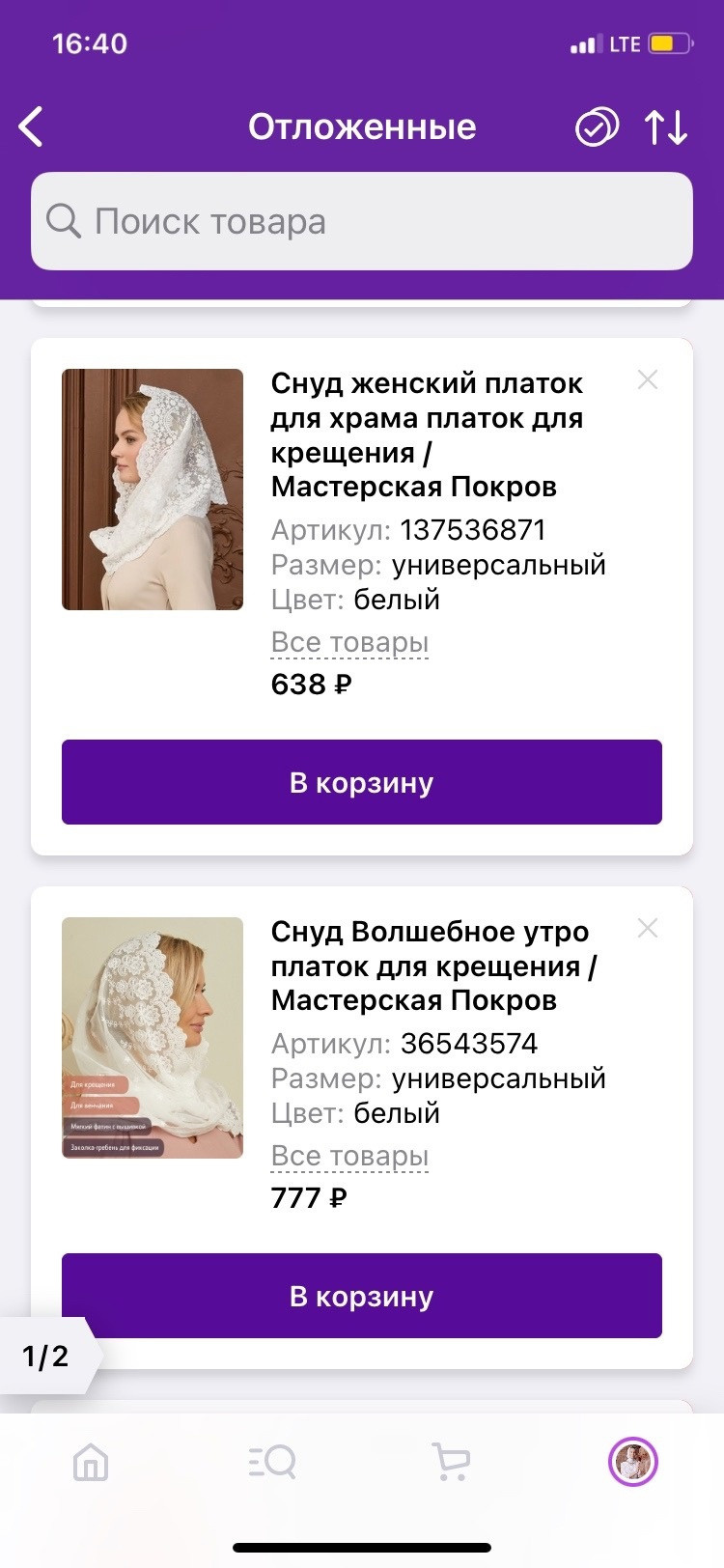Select the 'Отложенные' screen title
724x1568 pixels.
pos(362,126)
